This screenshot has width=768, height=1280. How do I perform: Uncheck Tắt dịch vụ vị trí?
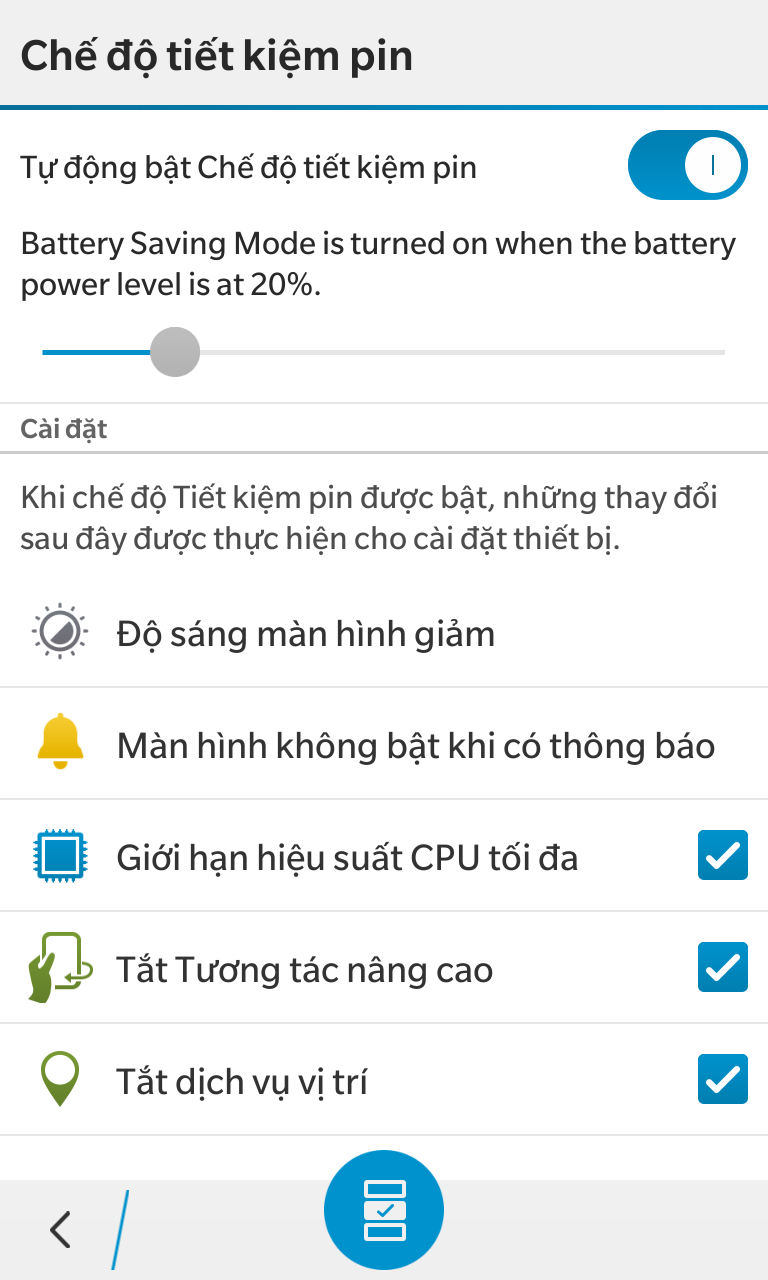[x=722, y=1079]
